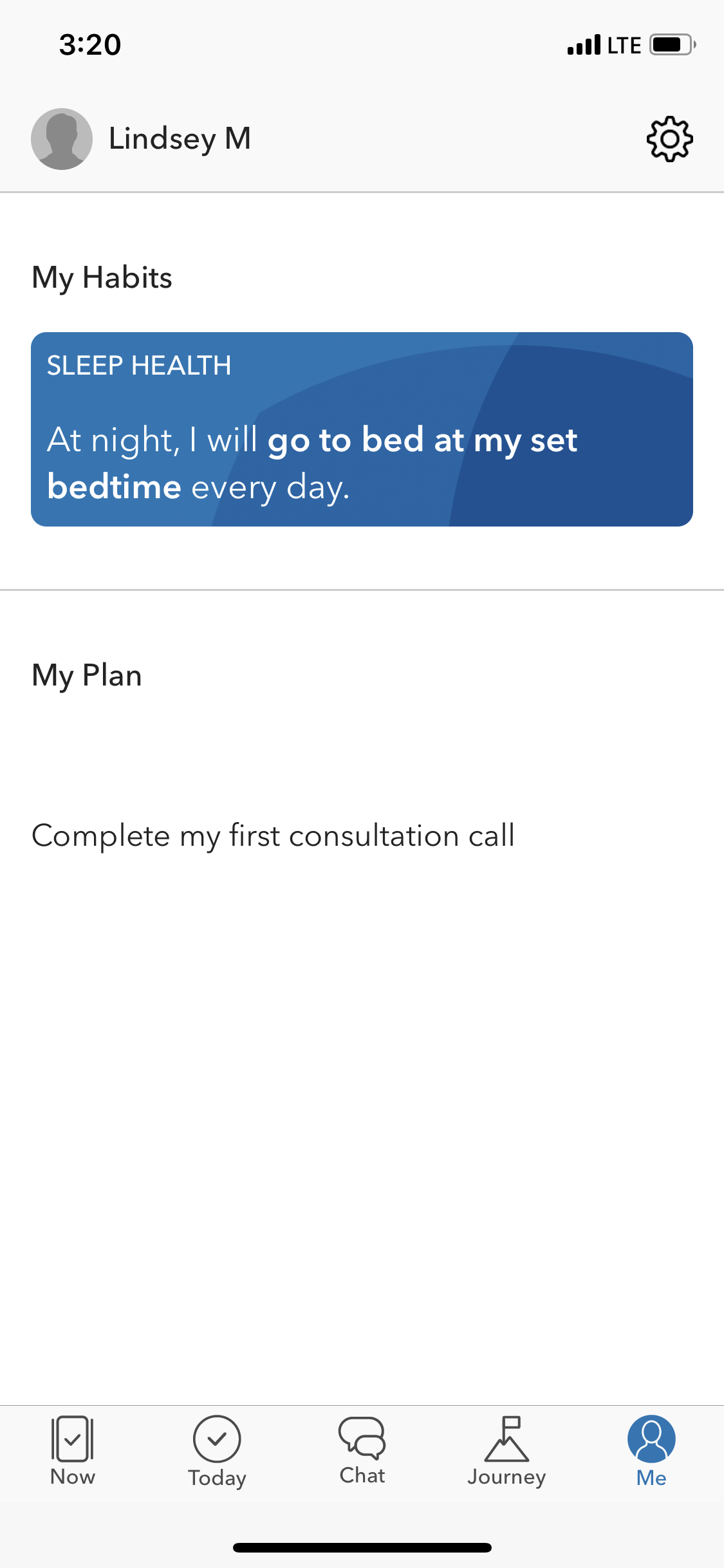Image resolution: width=724 pixels, height=1568 pixels.
Task: Open the settings gear icon
Action: pos(669,138)
